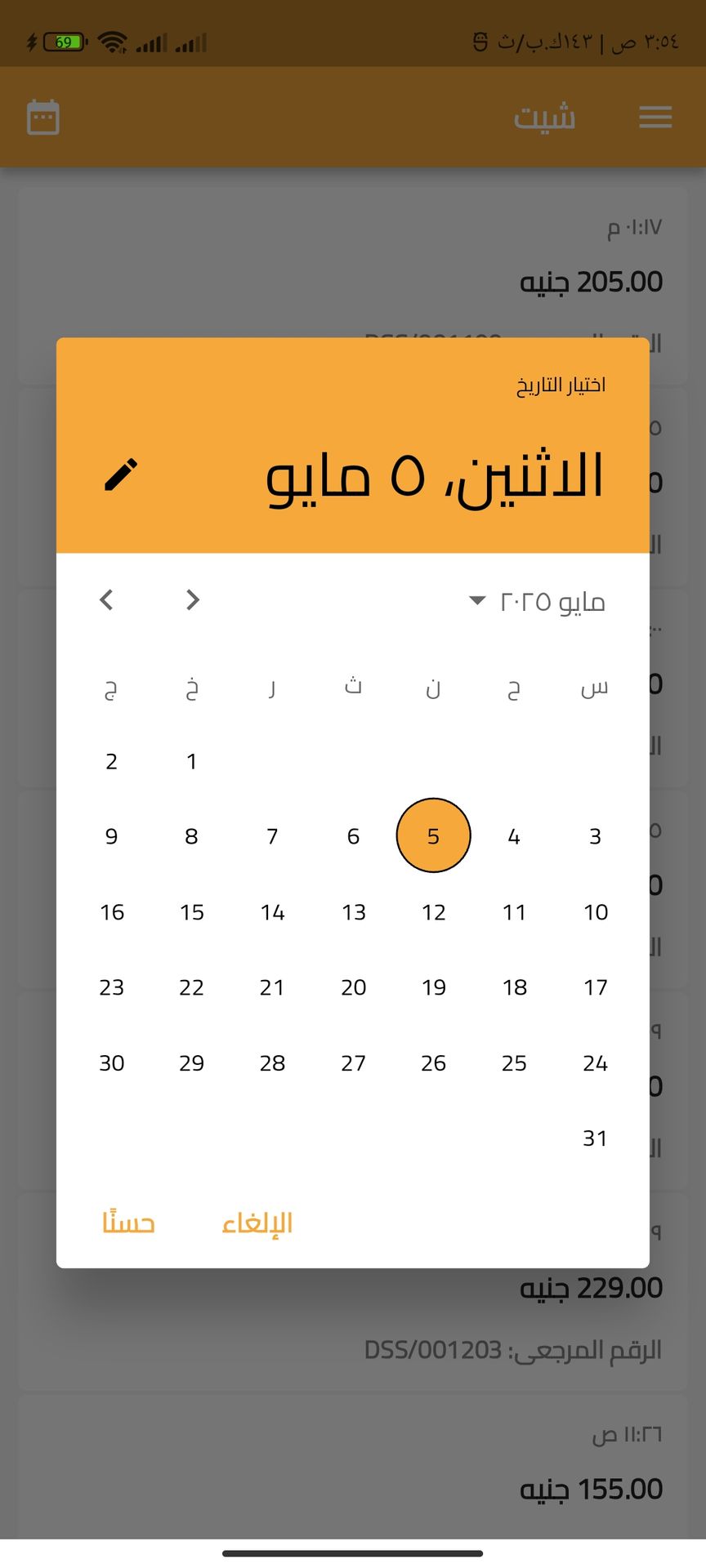Pick day 5 in the calendar

[x=433, y=835]
